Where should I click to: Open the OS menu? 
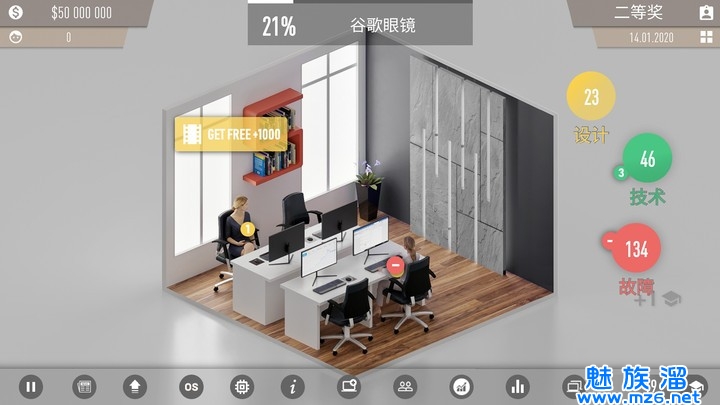point(191,385)
